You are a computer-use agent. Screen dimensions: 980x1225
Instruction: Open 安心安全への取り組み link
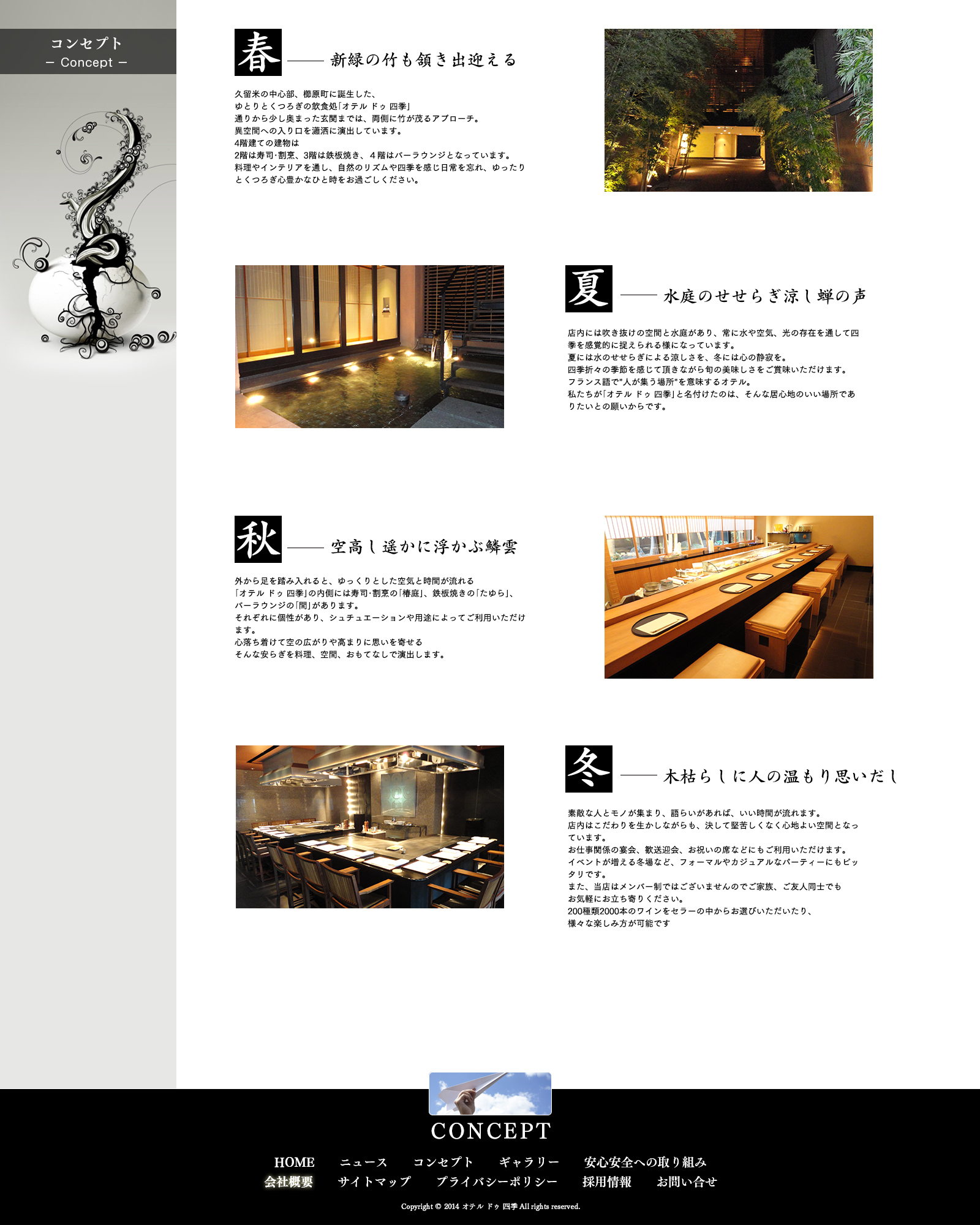tap(645, 1162)
